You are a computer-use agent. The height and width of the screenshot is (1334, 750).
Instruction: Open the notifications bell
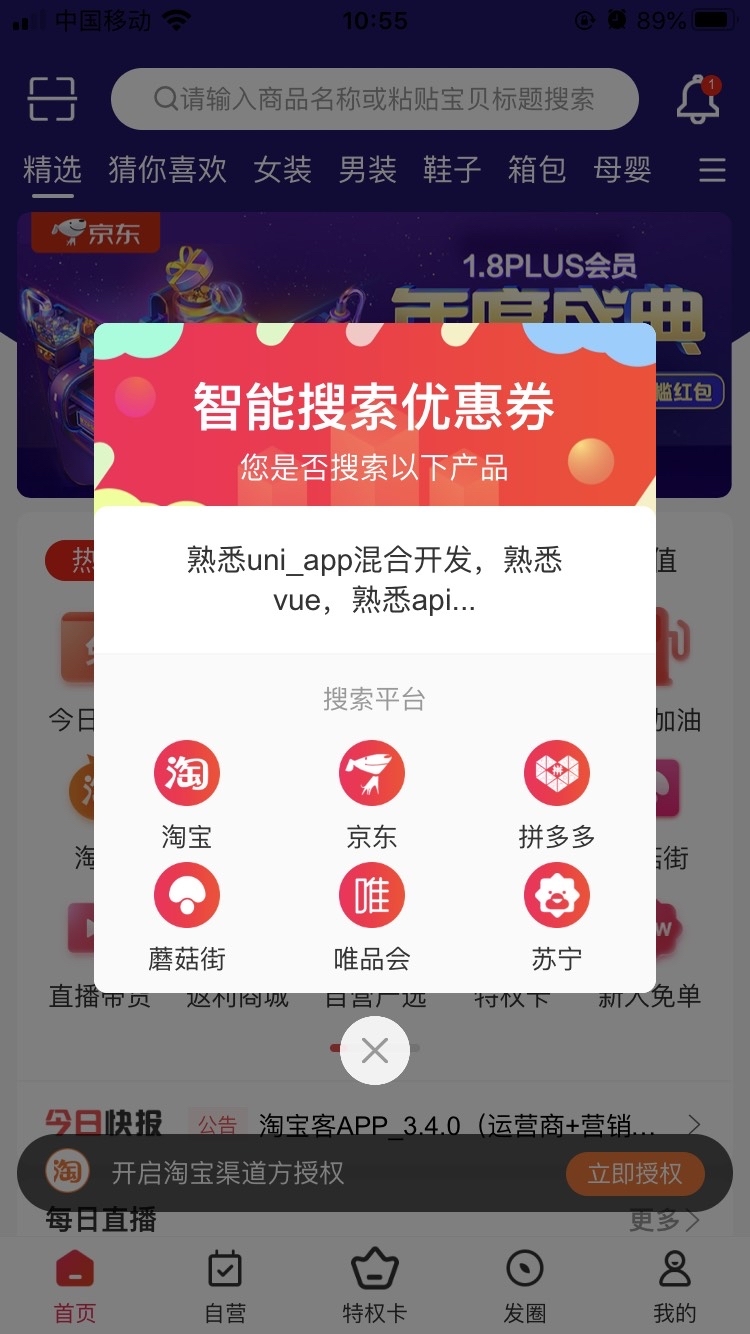click(x=698, y=99)
